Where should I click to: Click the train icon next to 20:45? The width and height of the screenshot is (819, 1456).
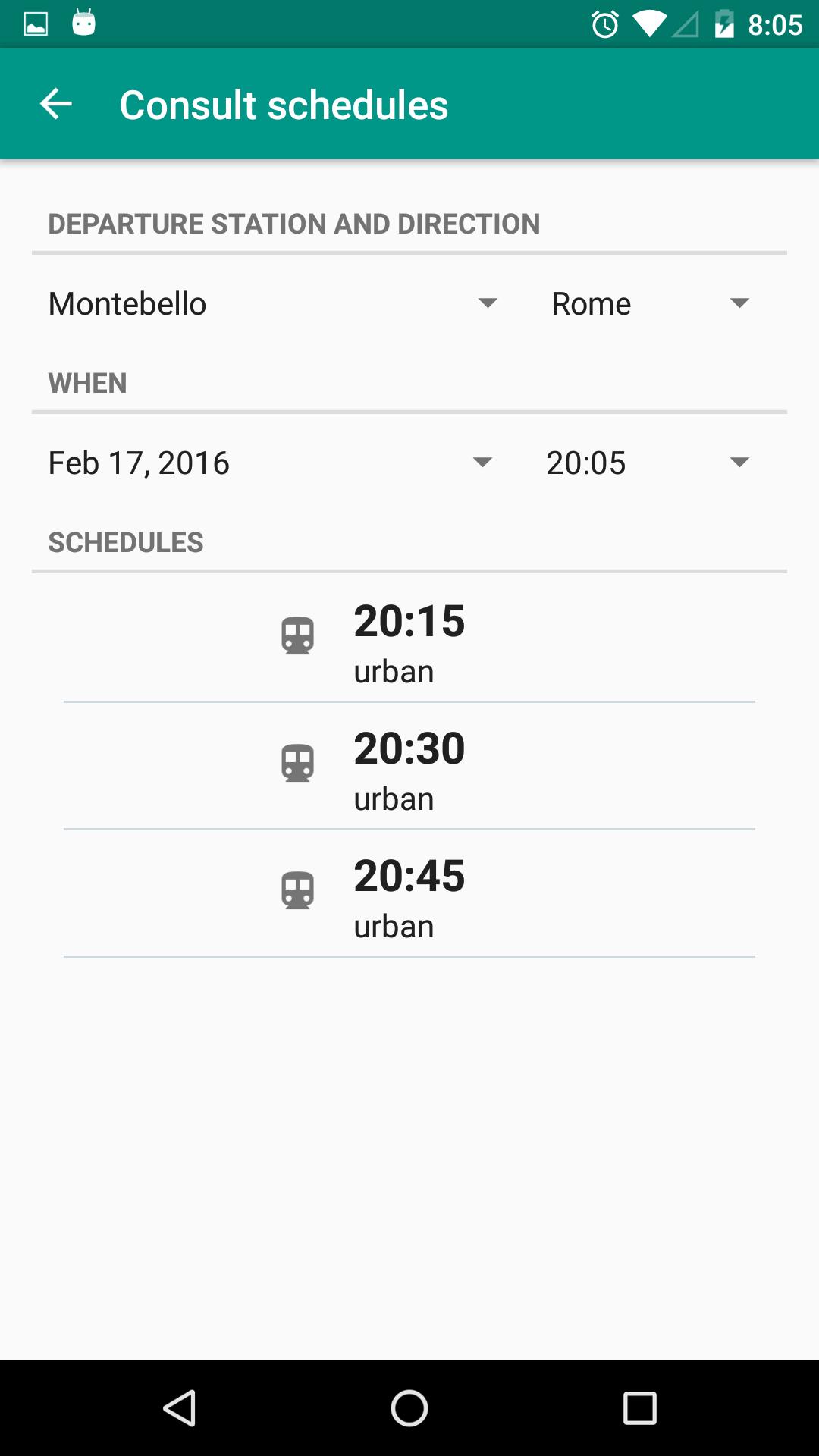coord(297,892)
